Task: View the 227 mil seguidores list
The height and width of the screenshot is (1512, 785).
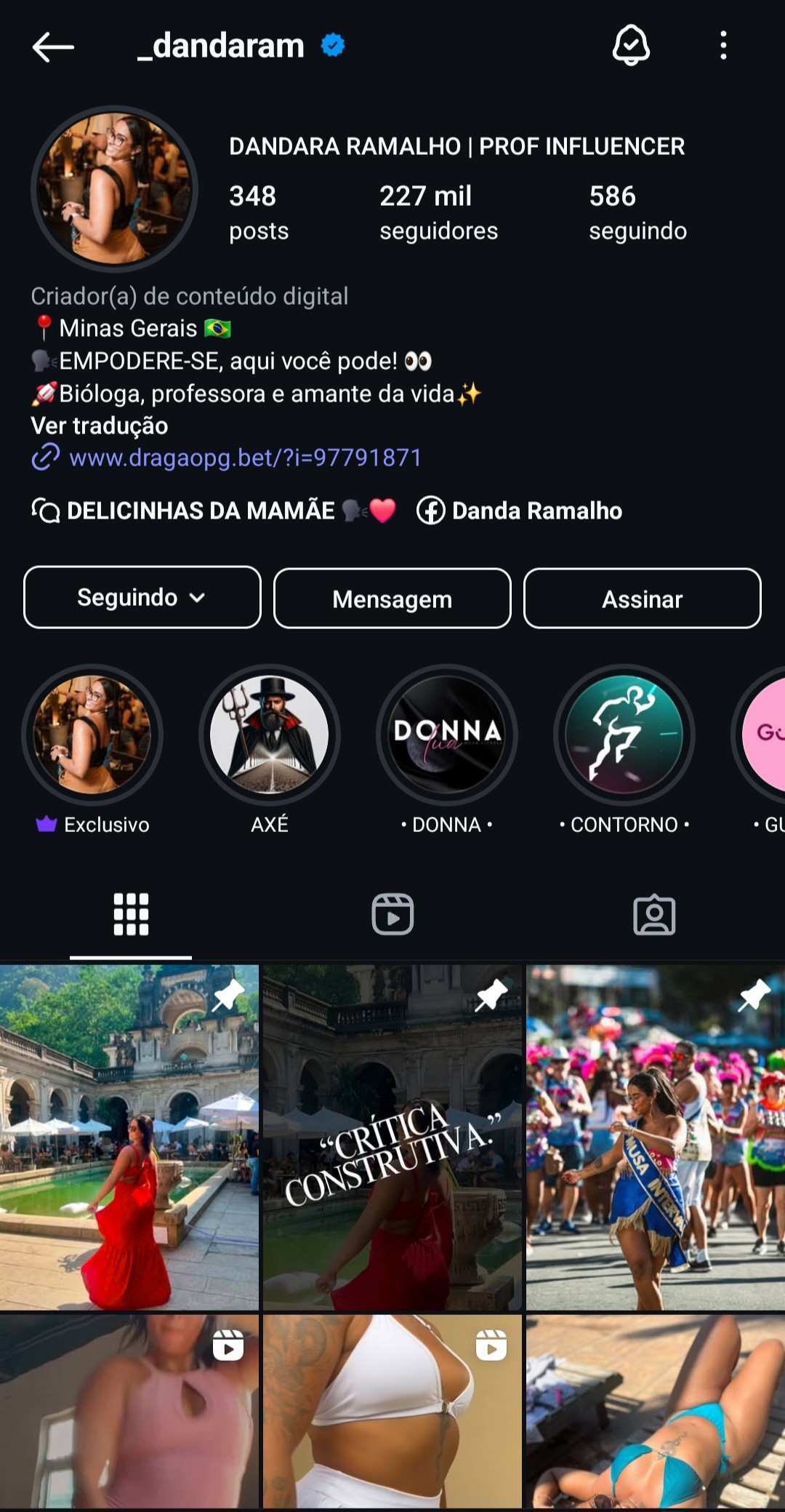Action: click(438, 212)
